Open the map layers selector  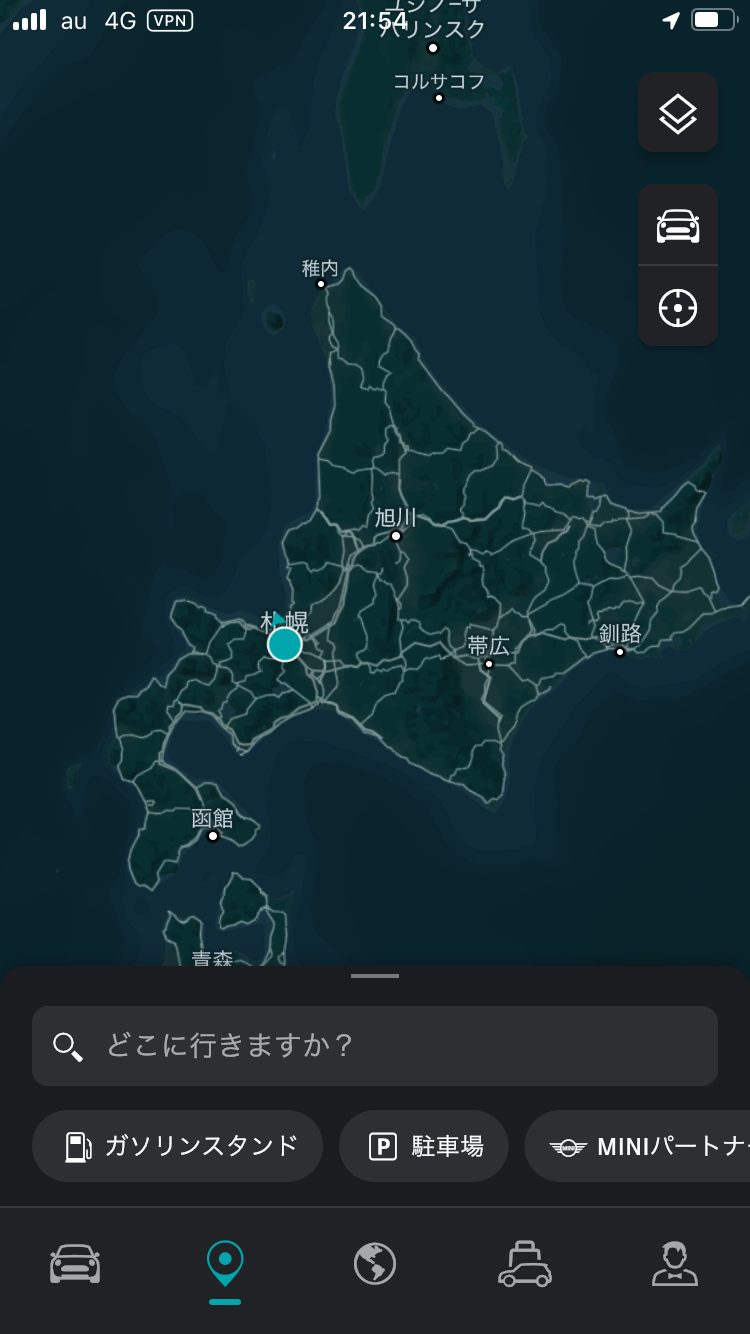677,113
